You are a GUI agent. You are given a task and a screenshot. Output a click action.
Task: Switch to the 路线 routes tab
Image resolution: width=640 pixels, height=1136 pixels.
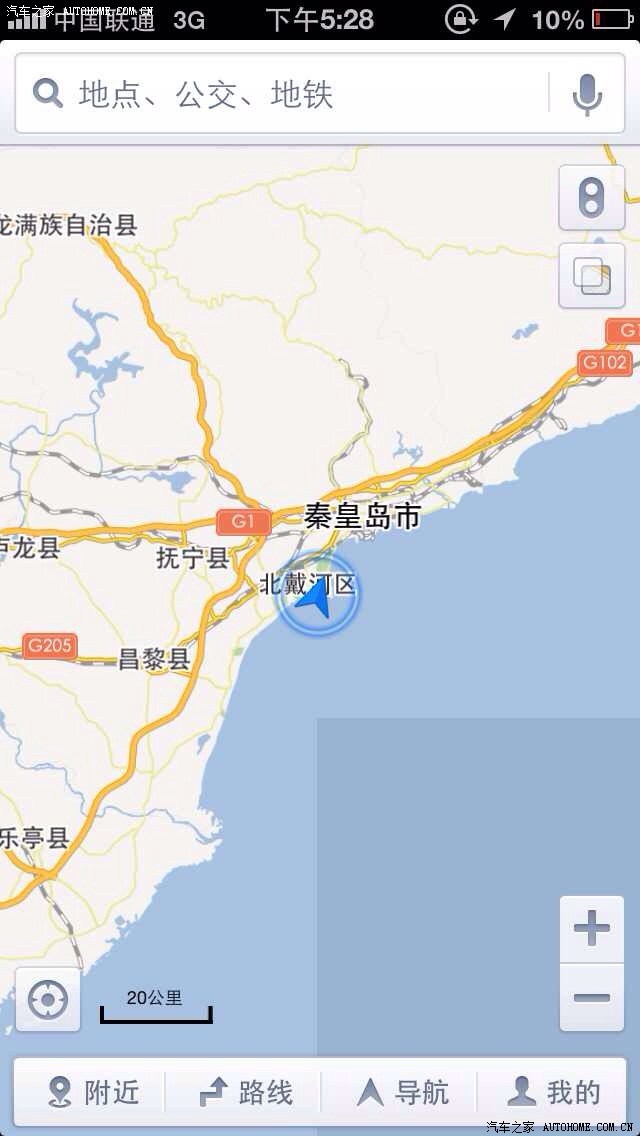click(x=245, y=1092)
